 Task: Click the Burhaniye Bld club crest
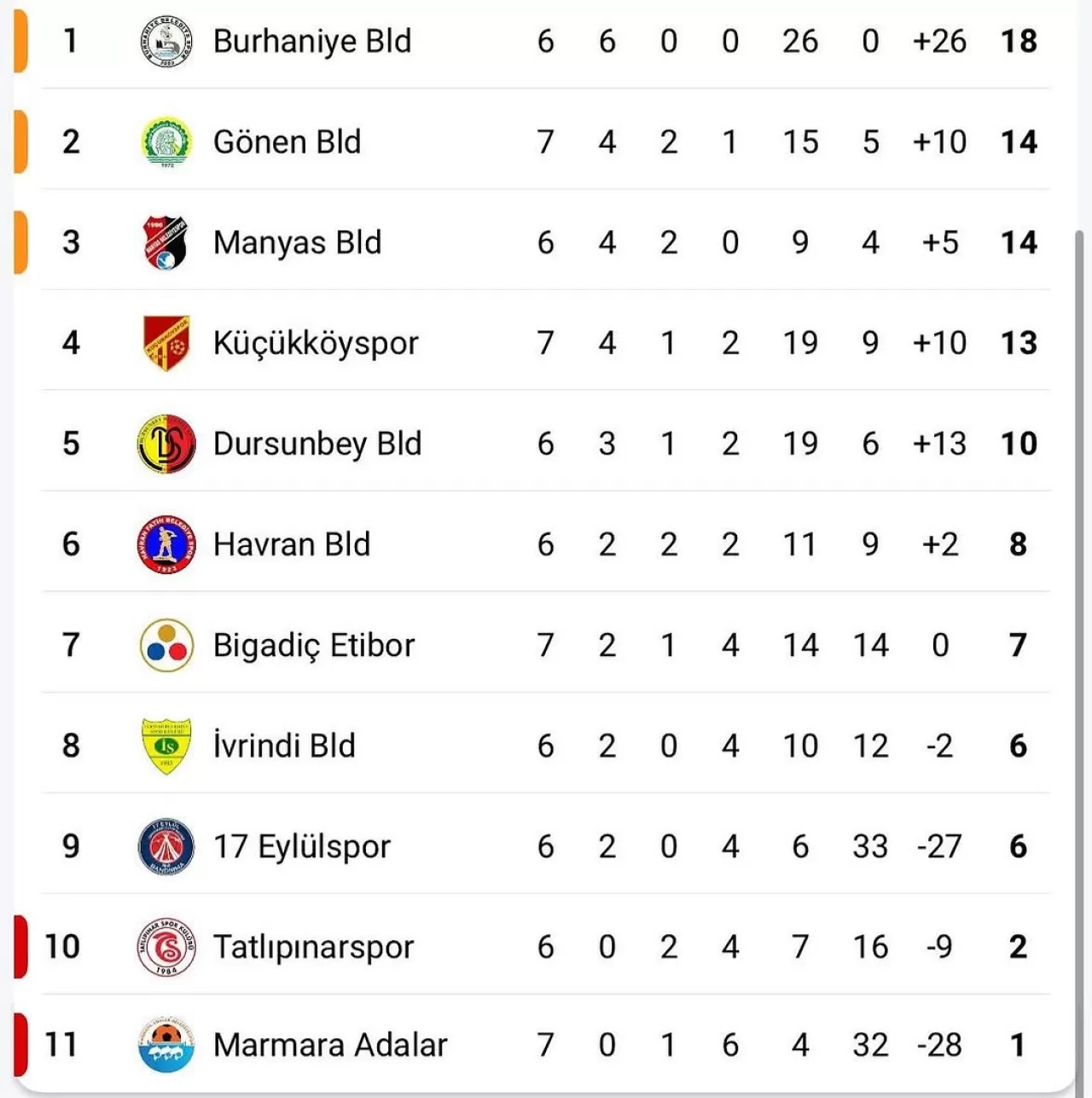tap(165, 40)
